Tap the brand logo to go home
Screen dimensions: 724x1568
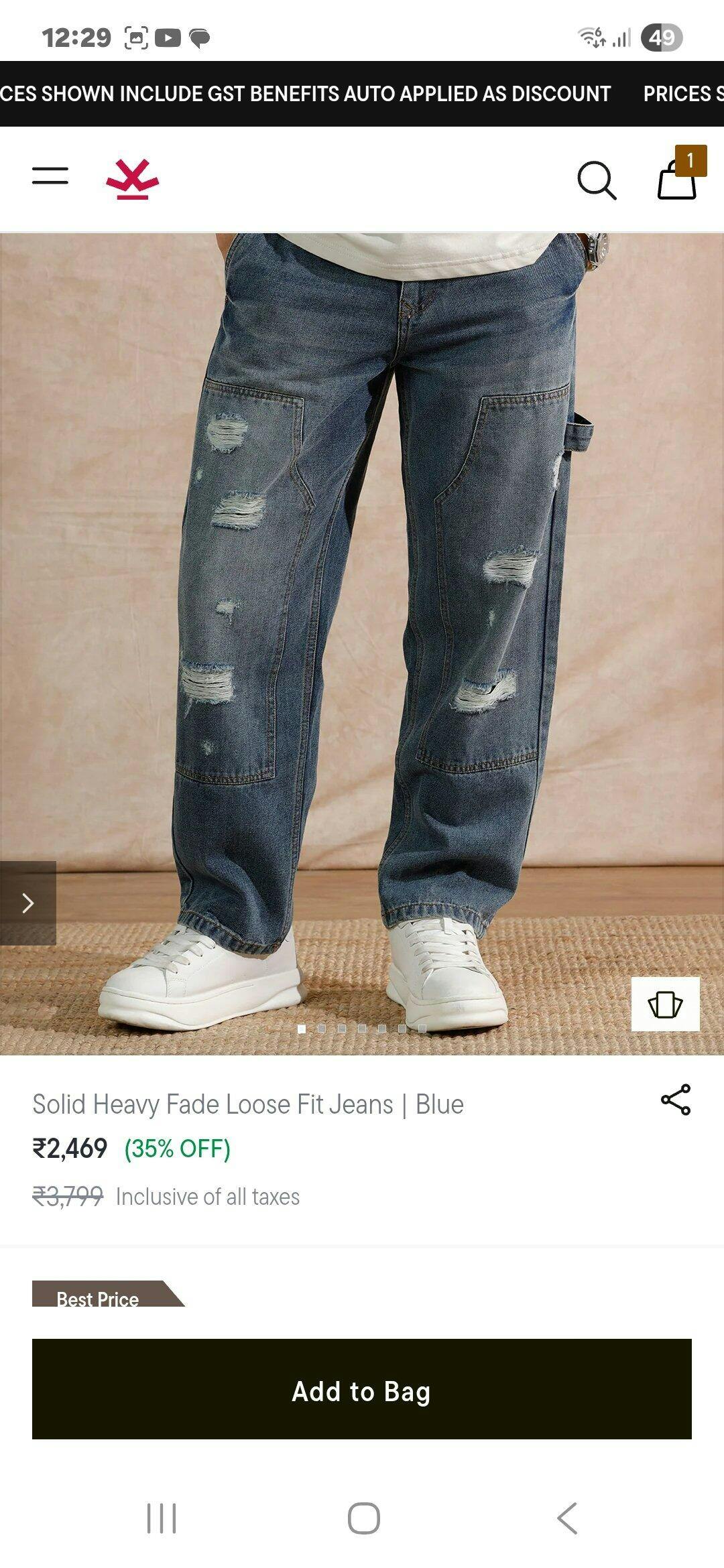point(132,180)
